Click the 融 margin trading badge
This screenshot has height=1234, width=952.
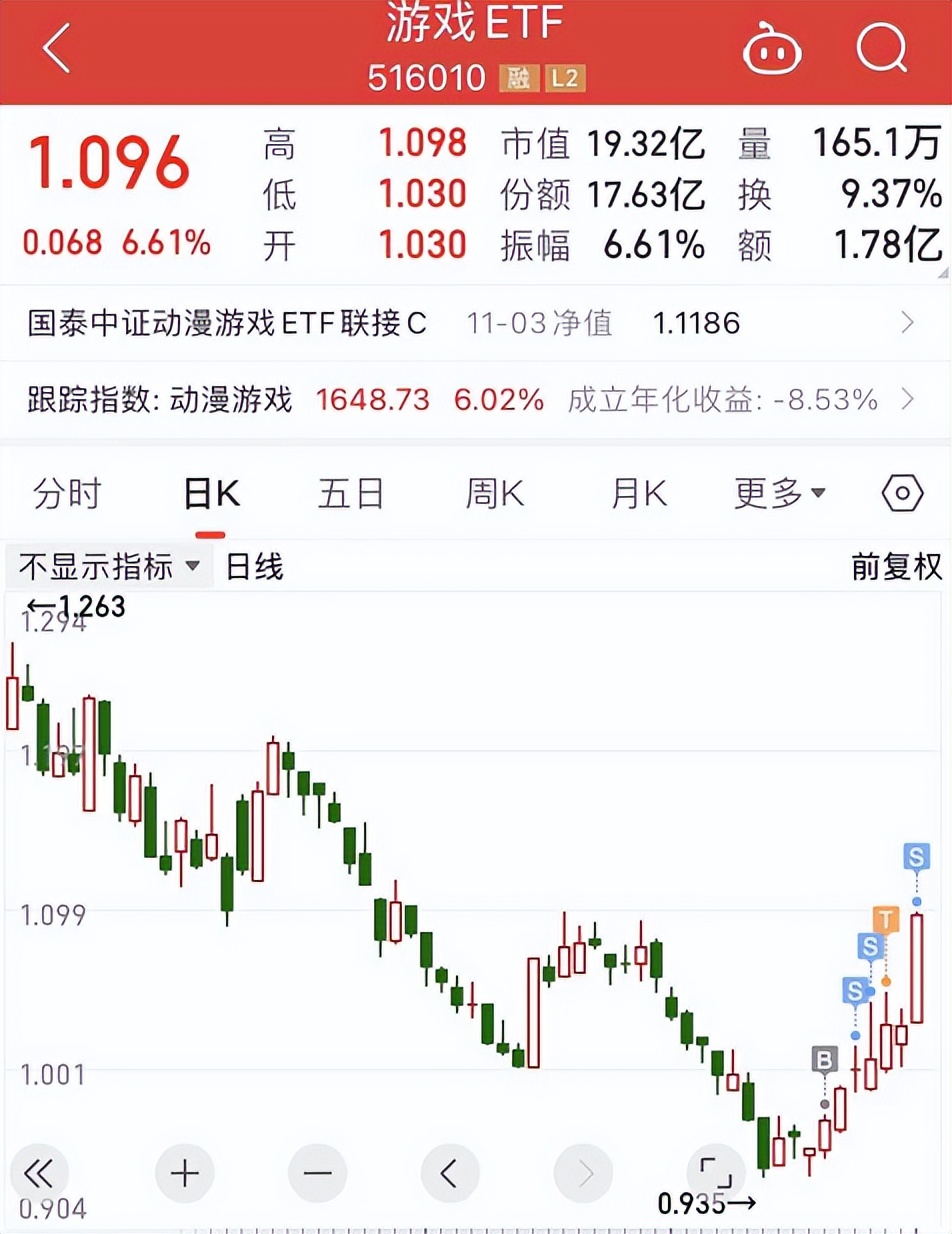517,78
